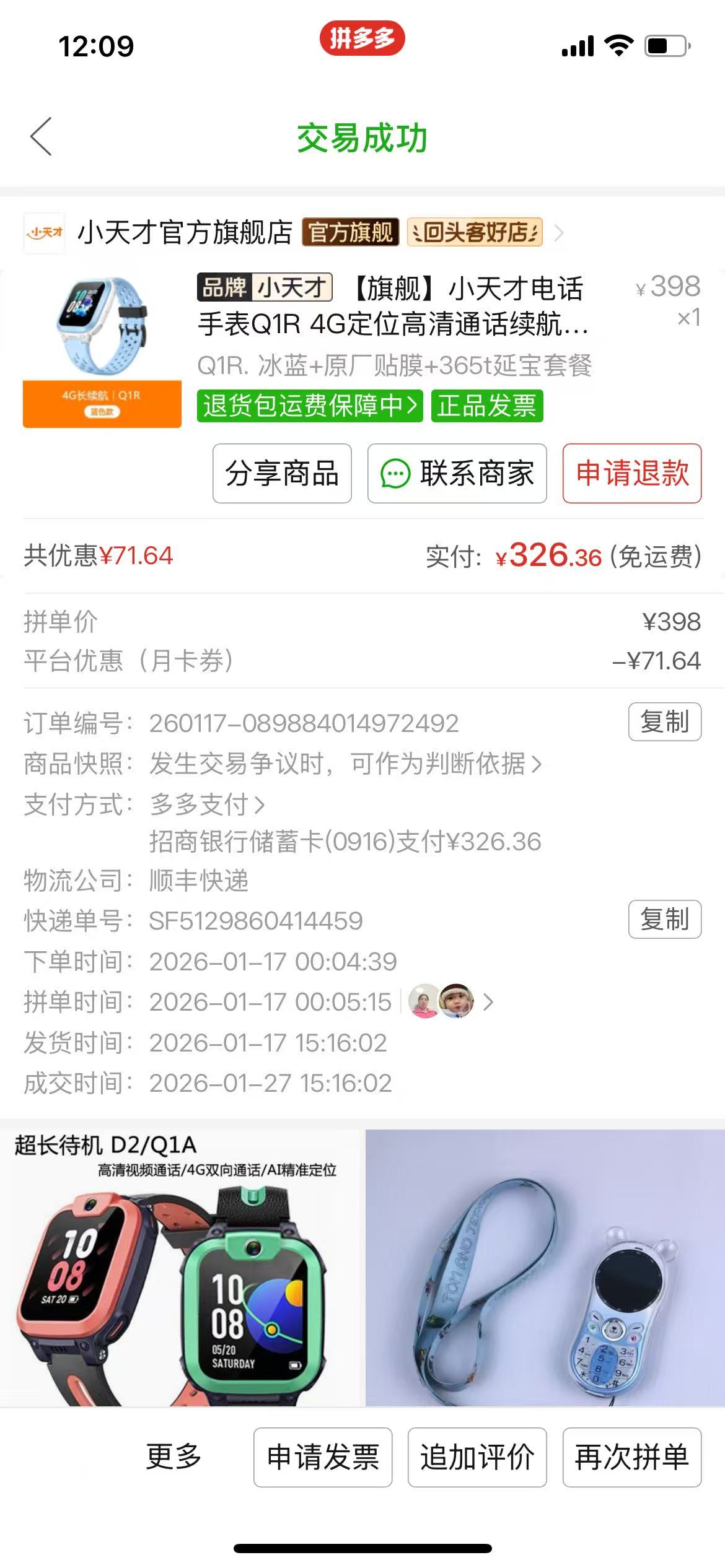Tap 申请退款 to request refund

coord(631,474)
